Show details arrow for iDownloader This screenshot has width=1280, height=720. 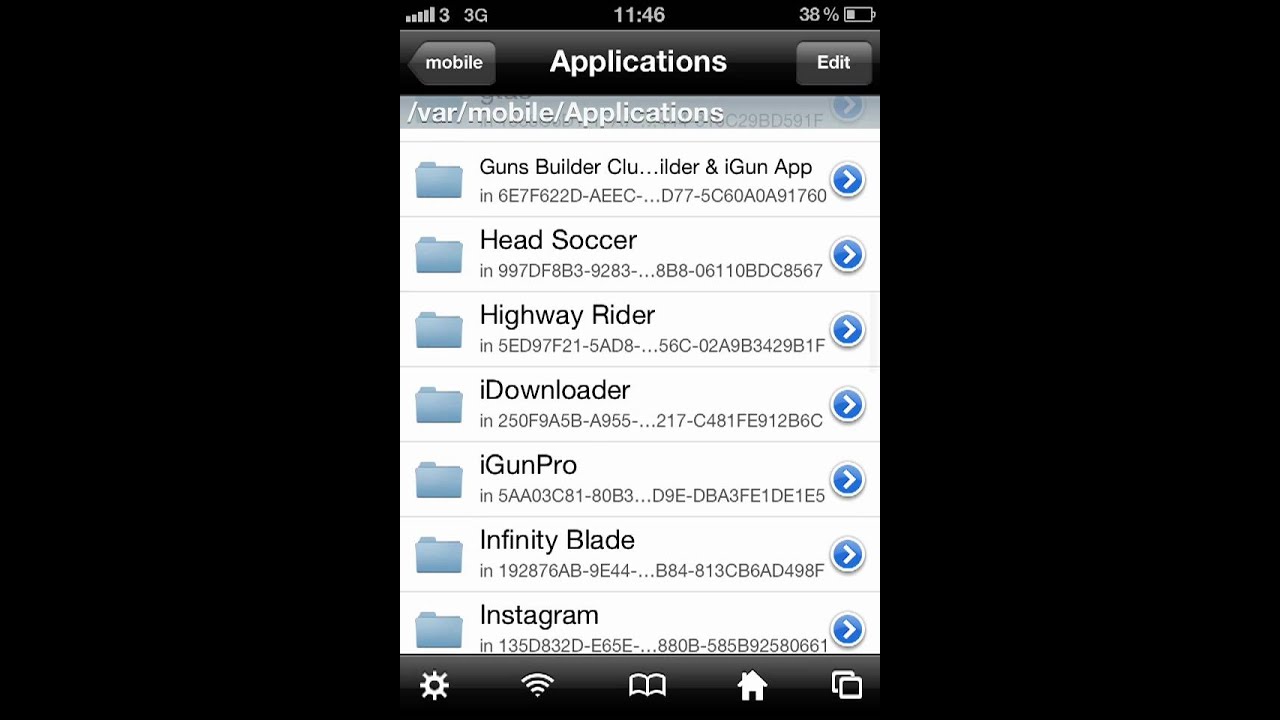(847, 405)
